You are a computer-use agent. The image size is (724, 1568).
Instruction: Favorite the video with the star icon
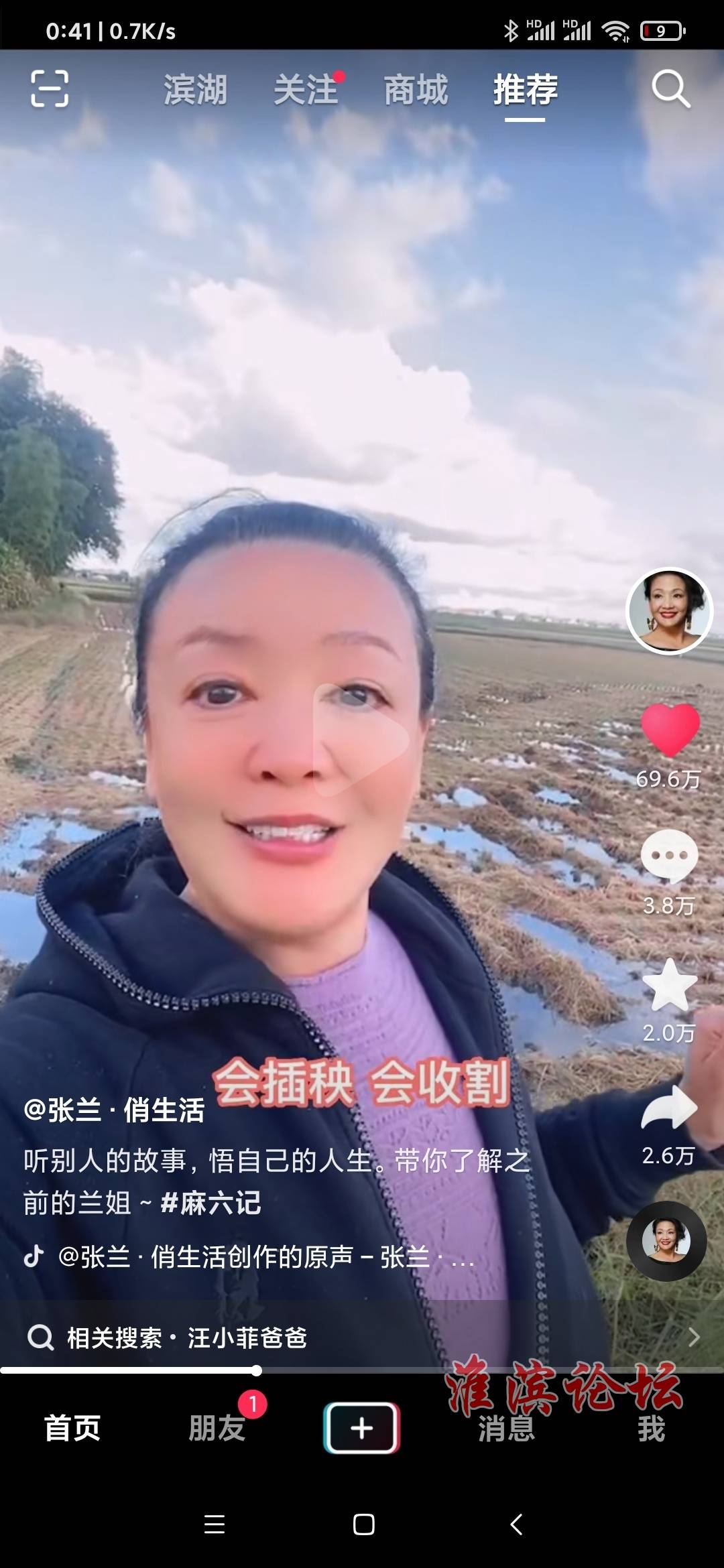pos(670,986)
